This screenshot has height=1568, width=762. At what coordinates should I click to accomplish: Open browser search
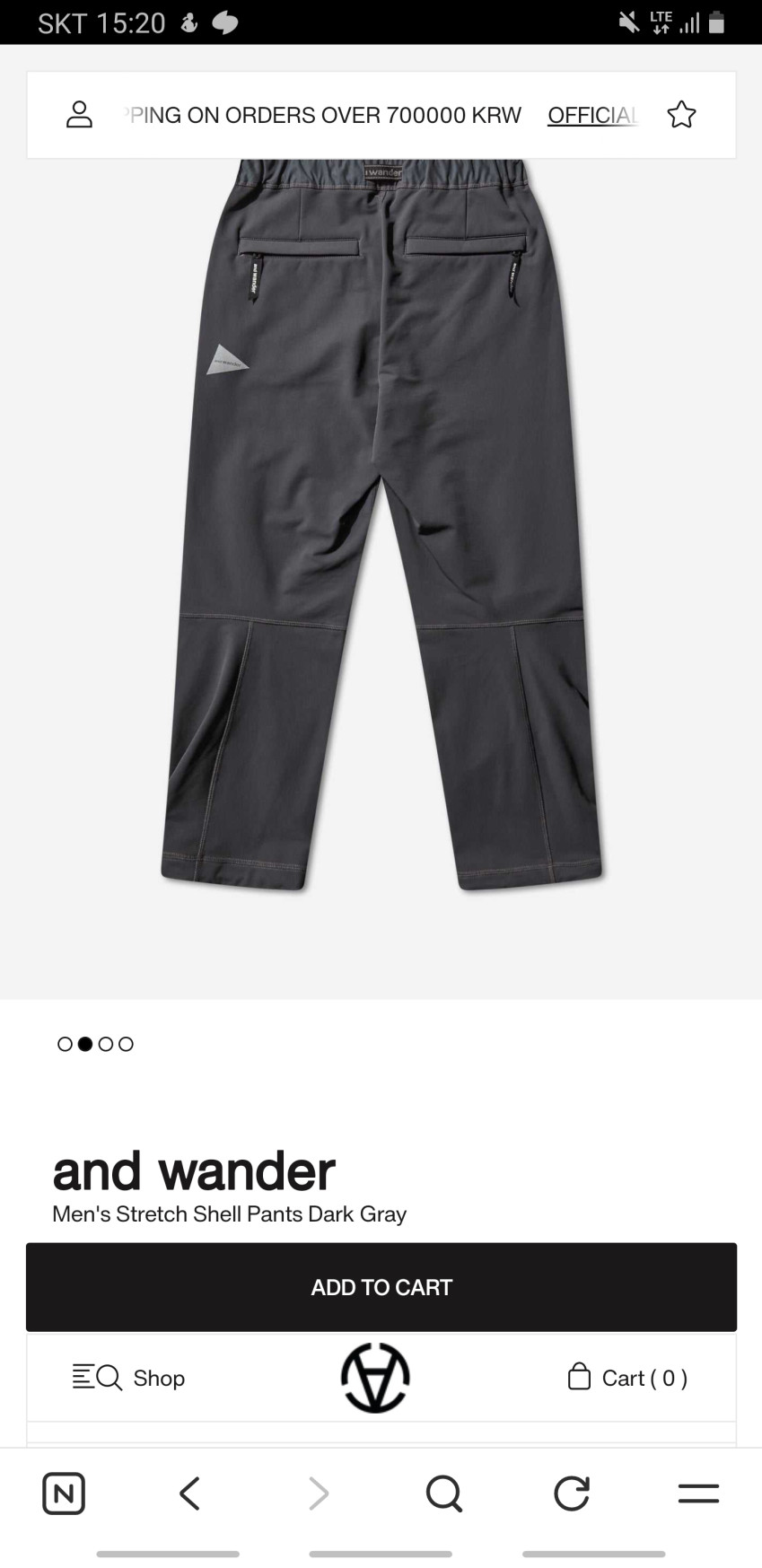tap(443, 1494)
